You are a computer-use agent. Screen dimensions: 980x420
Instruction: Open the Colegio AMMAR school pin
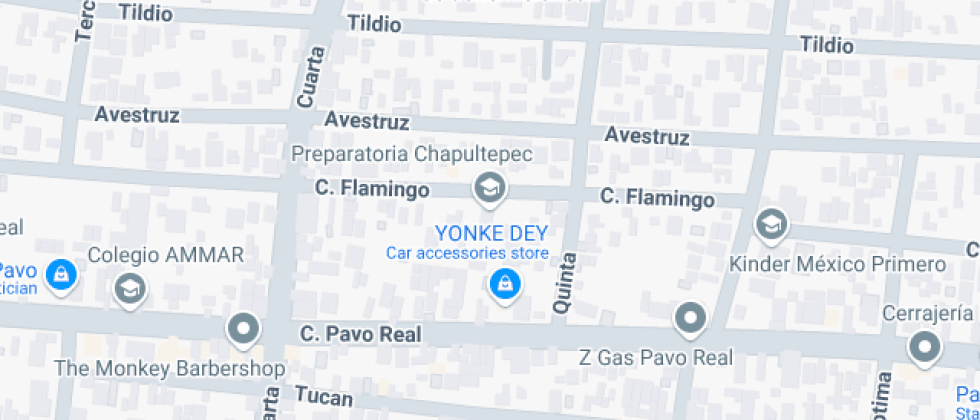pos(130,289)
